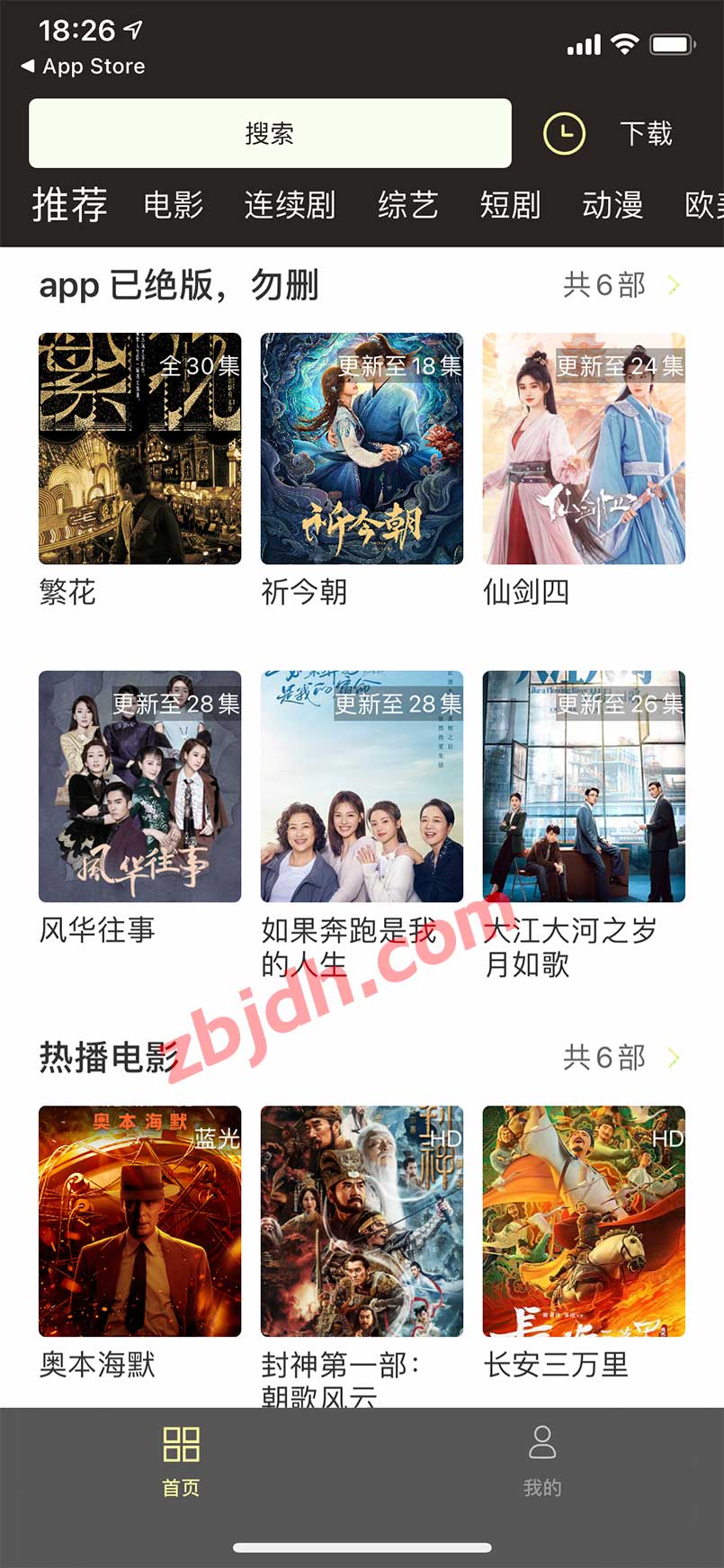
Task: Select the 综艺 category
Action: [x=409, y=206]
